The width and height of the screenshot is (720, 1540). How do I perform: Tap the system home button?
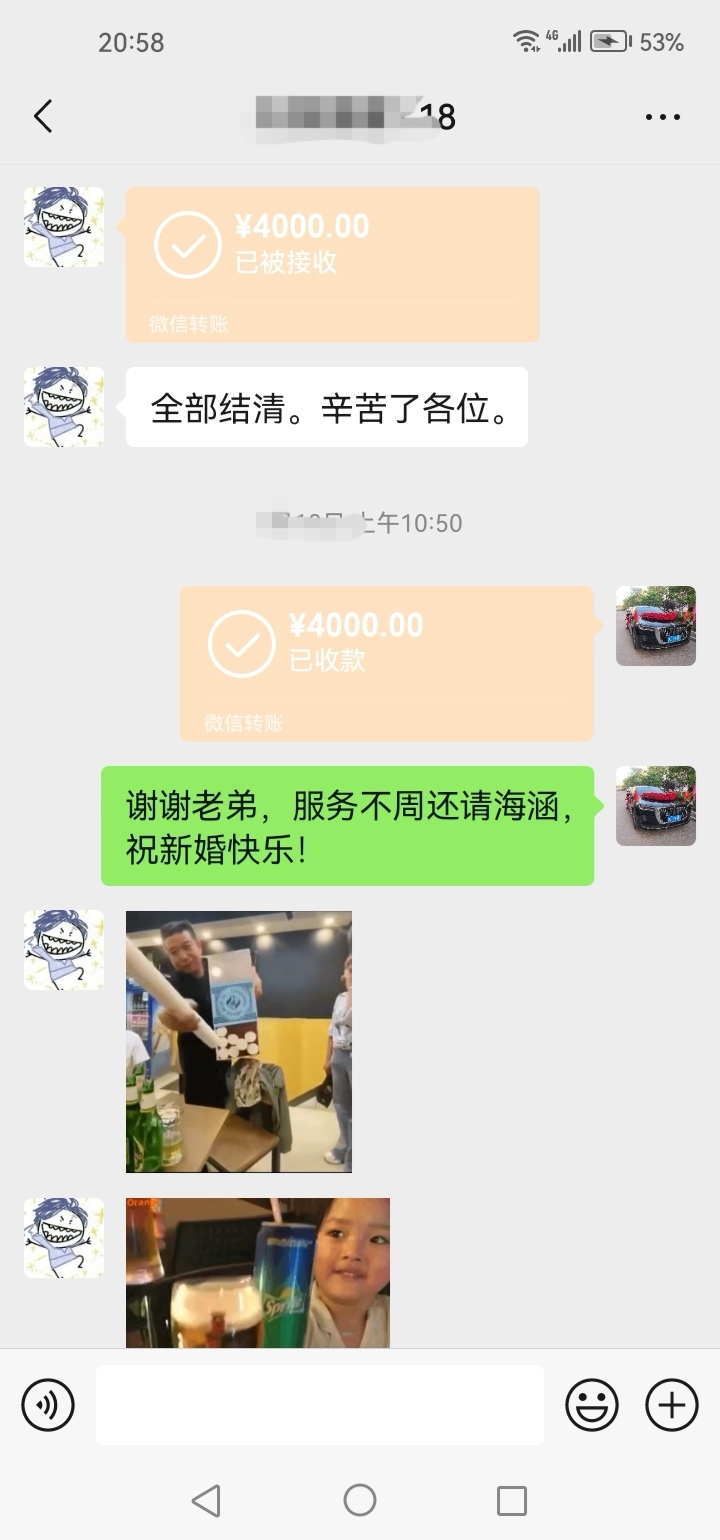tap(360, 1500)
